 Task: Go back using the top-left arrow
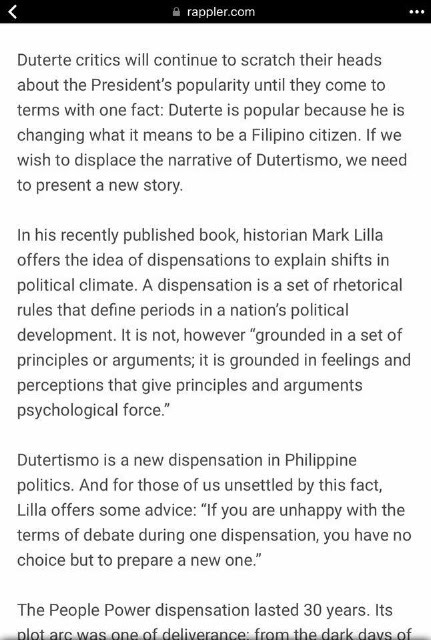[x=13, y=11]
